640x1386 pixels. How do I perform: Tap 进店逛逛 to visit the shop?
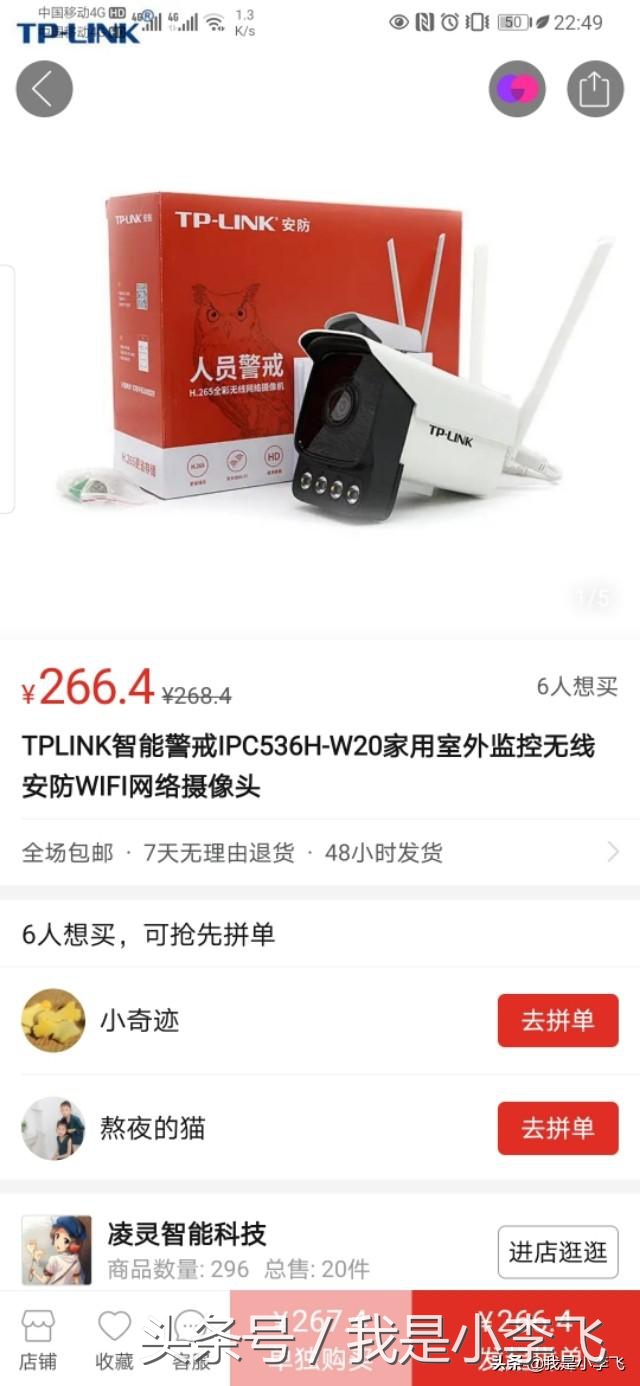[x=557, y=1252]
